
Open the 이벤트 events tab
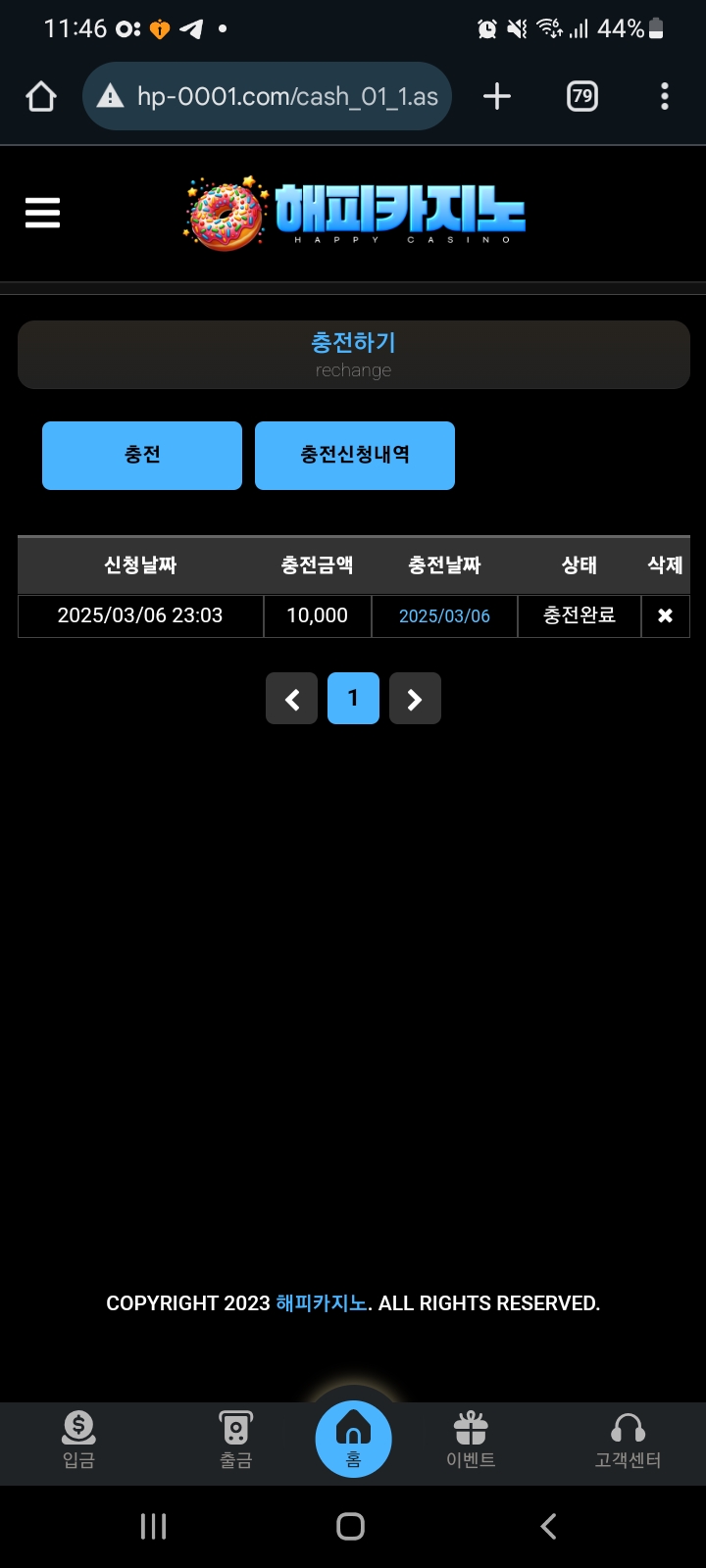[471, 1441]
